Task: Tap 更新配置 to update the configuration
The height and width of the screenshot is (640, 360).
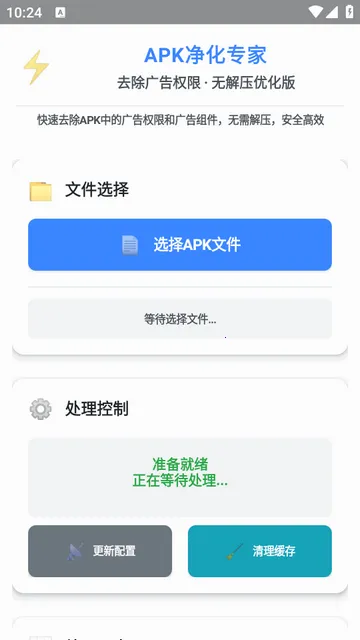Action: coord(100,551)
